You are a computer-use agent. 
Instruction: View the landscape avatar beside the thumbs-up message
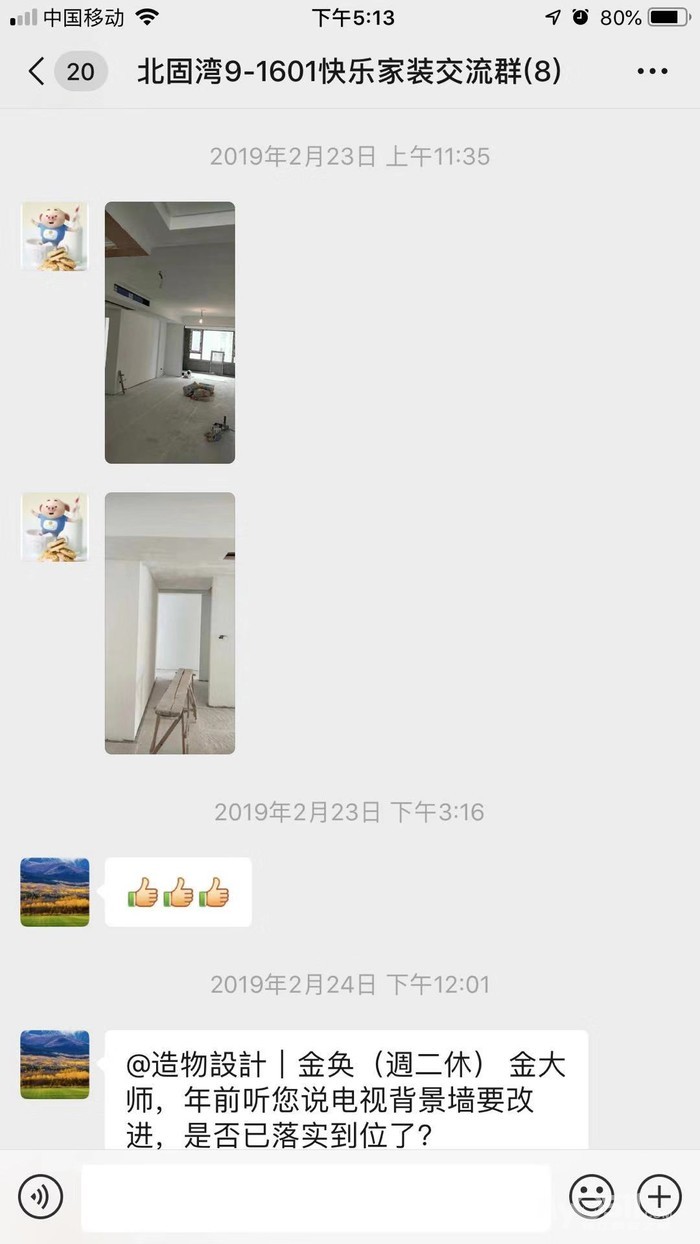tap(55, 891)
